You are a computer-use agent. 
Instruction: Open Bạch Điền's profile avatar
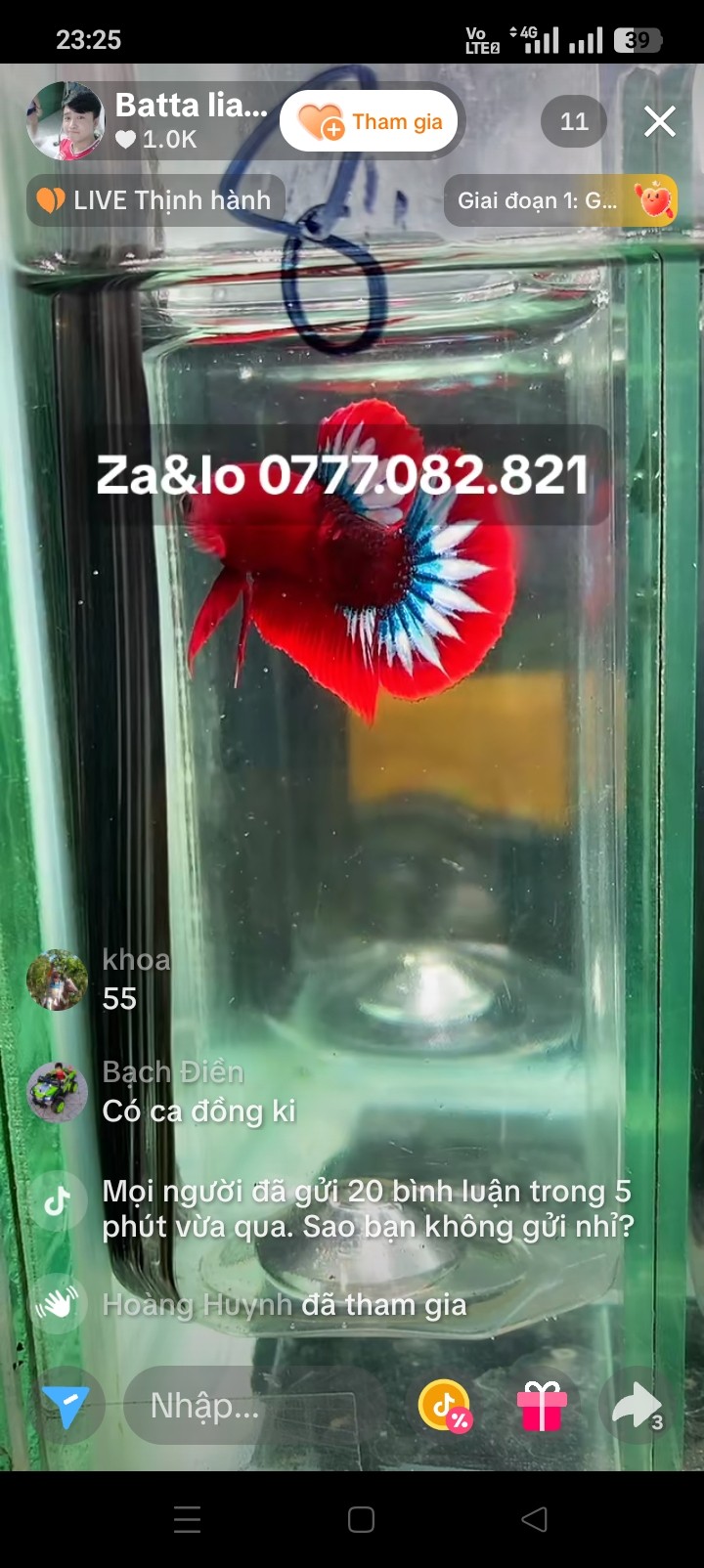click(x=57, y=1092)
